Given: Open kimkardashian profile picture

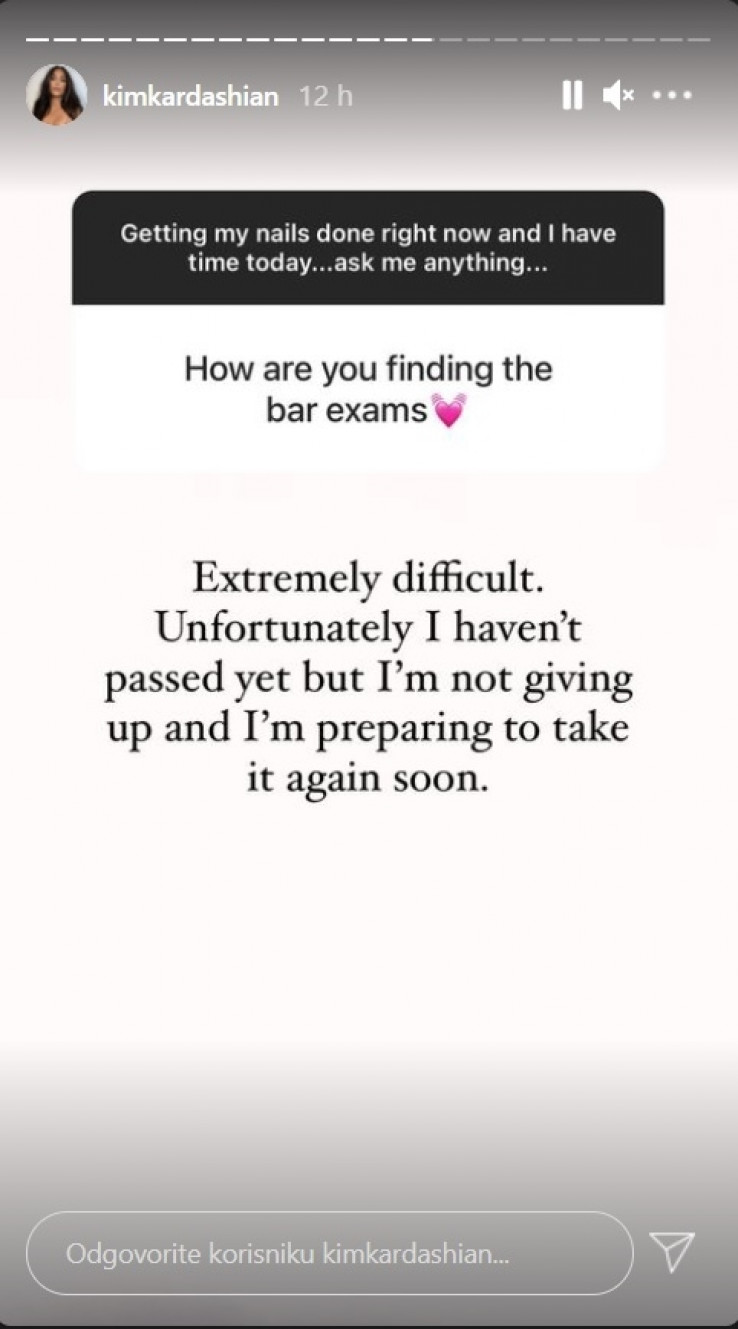Looking at the screenshot, I should (56, 96).
